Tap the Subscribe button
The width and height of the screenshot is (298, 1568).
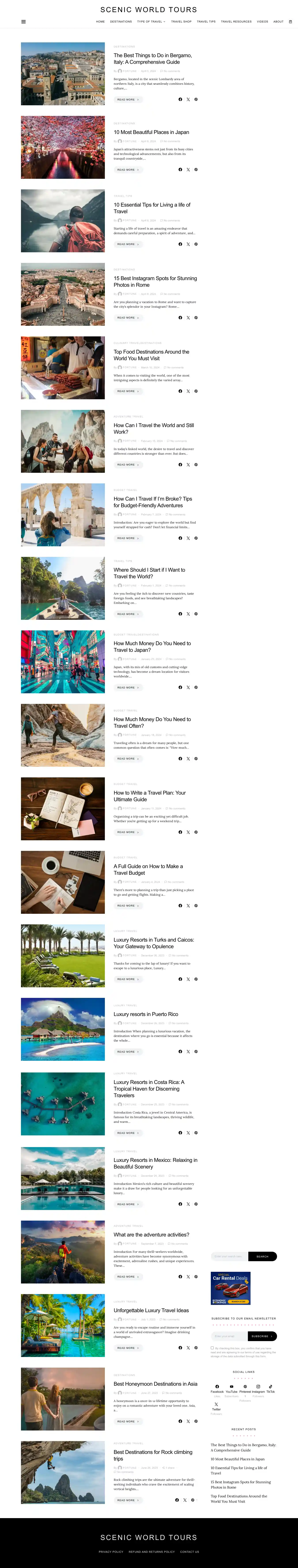point(262,1336)
